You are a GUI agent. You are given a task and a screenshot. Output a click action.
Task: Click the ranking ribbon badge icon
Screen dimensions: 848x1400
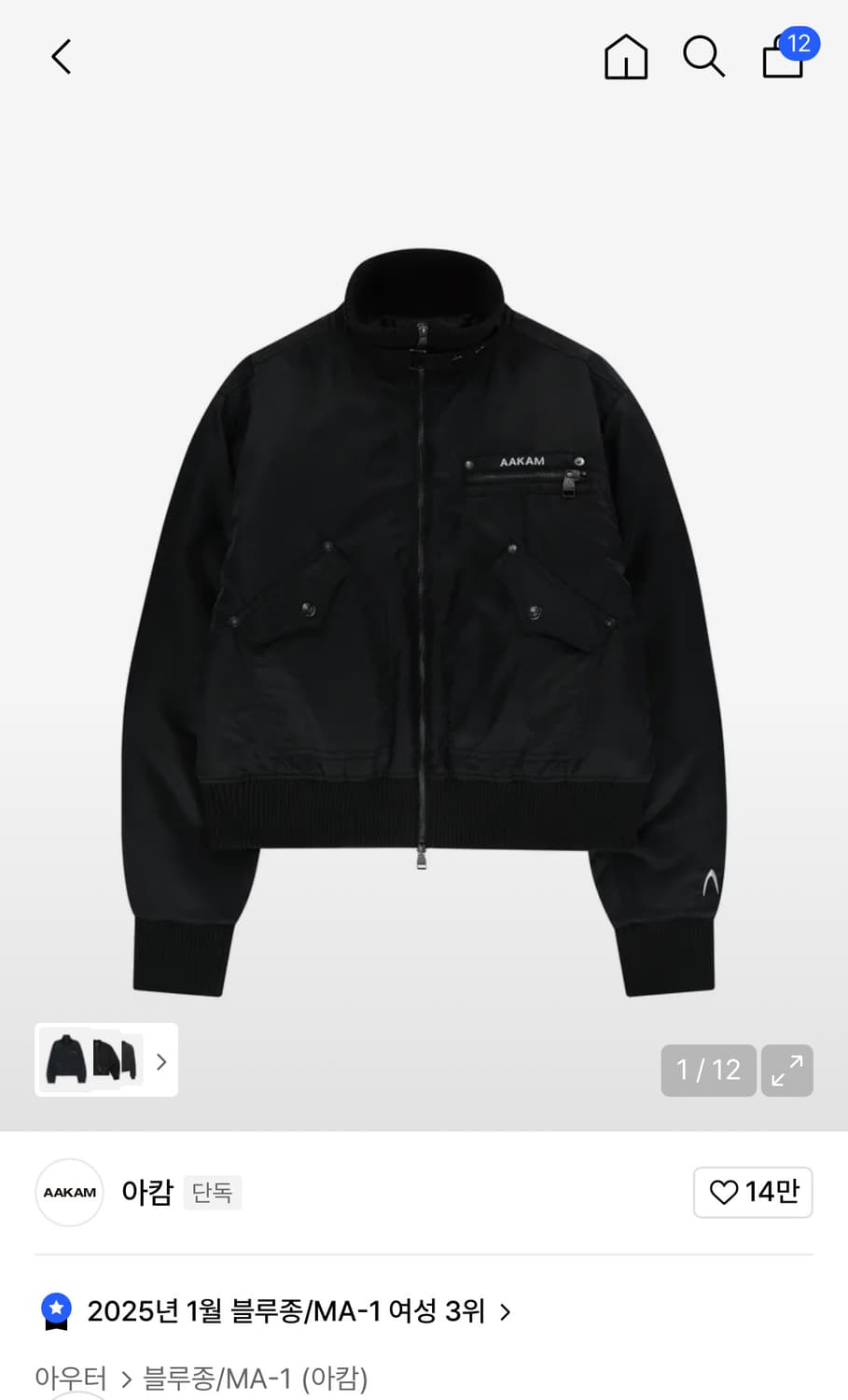pos(57,1310)
